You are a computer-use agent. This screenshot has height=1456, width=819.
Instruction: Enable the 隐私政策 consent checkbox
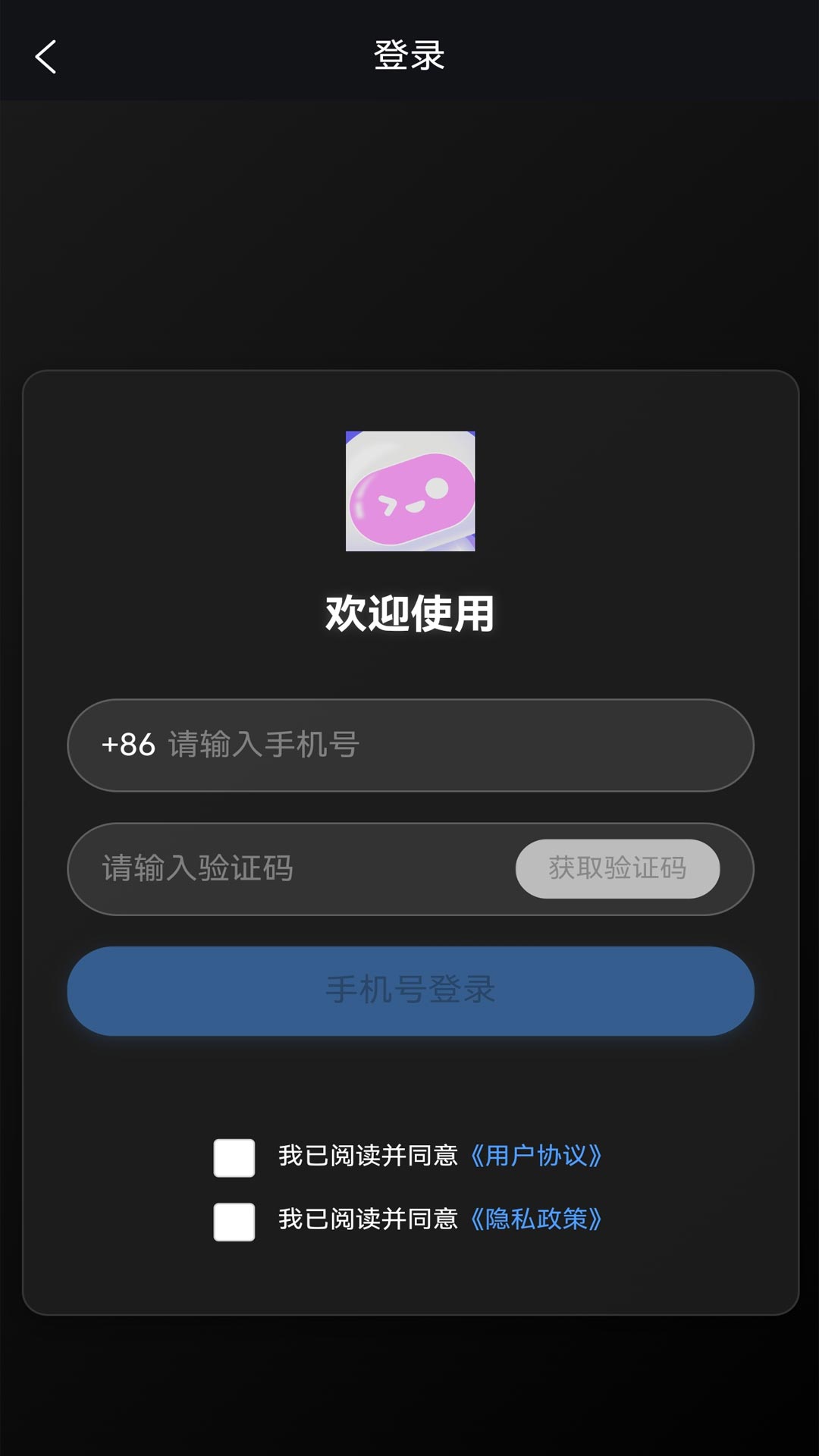point(234,1222)
